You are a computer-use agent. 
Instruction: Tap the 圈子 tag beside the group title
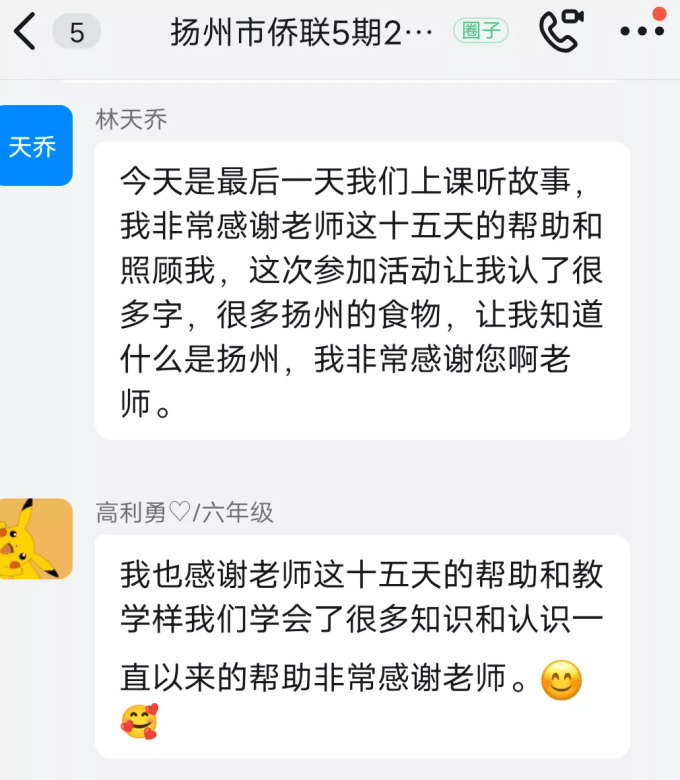[481, 31]
